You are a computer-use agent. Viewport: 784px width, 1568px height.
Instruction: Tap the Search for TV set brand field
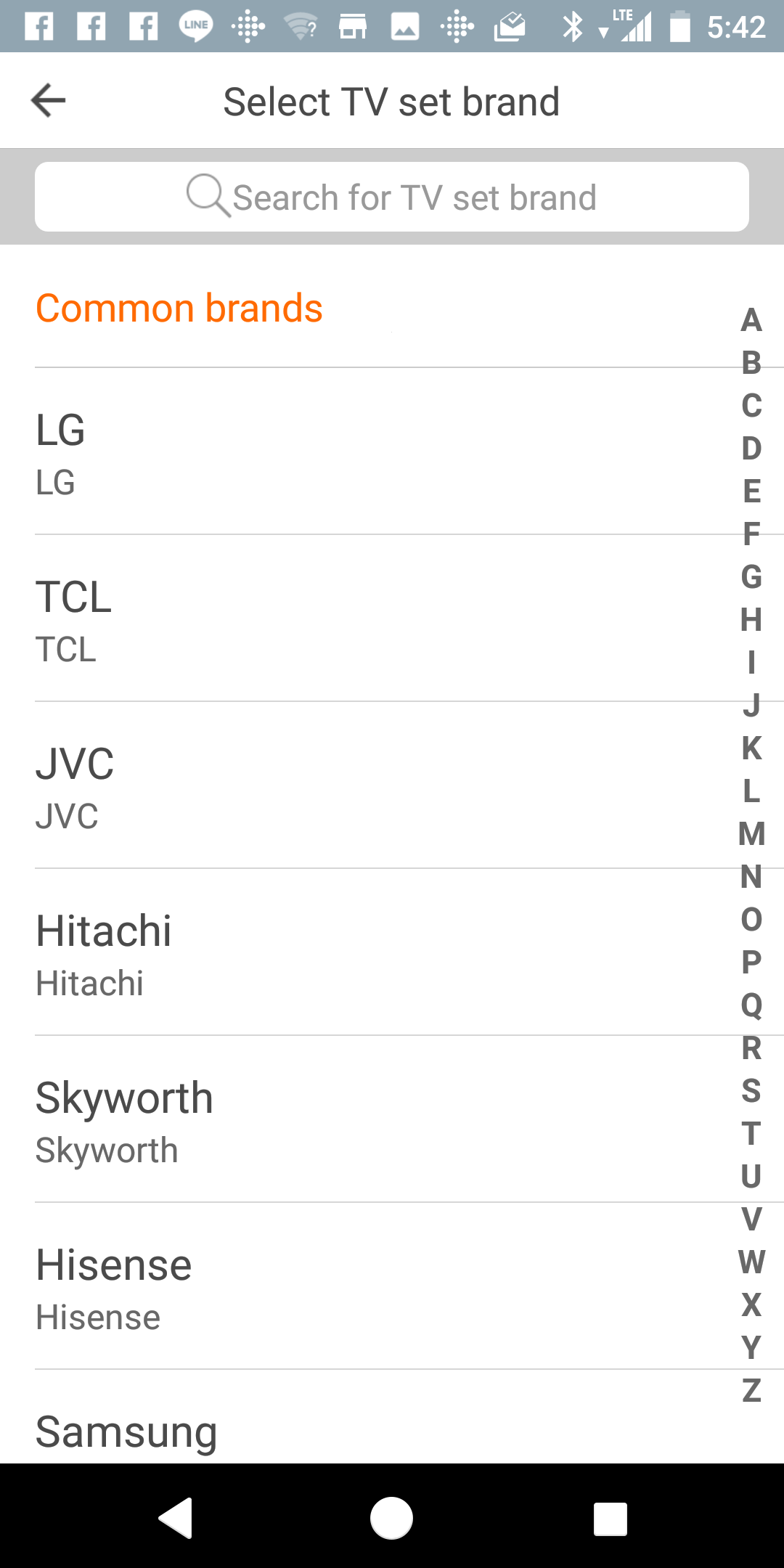(392, 197)
